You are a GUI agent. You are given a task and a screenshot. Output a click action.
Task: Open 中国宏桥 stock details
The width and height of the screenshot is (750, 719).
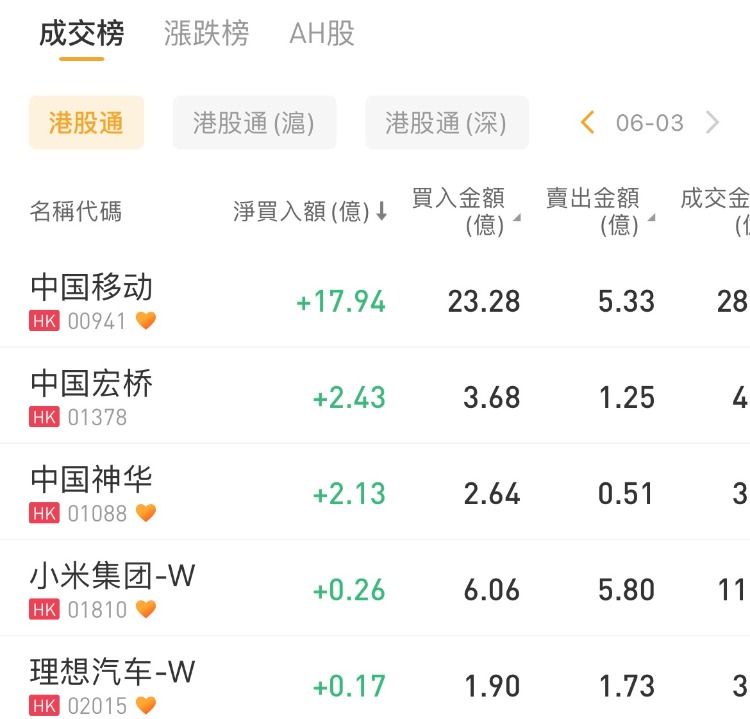click(92, 384)
